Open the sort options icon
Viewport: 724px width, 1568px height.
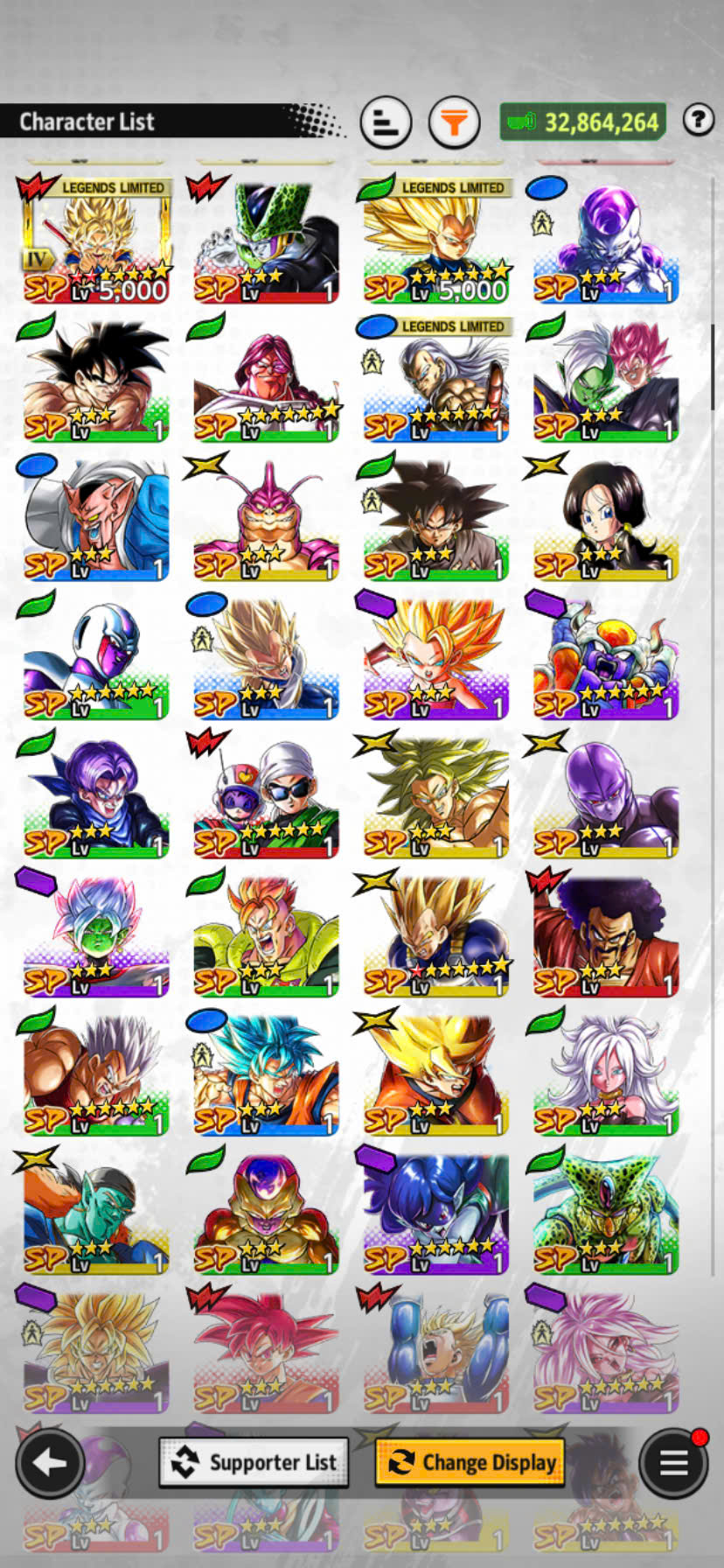click(386, 122)
